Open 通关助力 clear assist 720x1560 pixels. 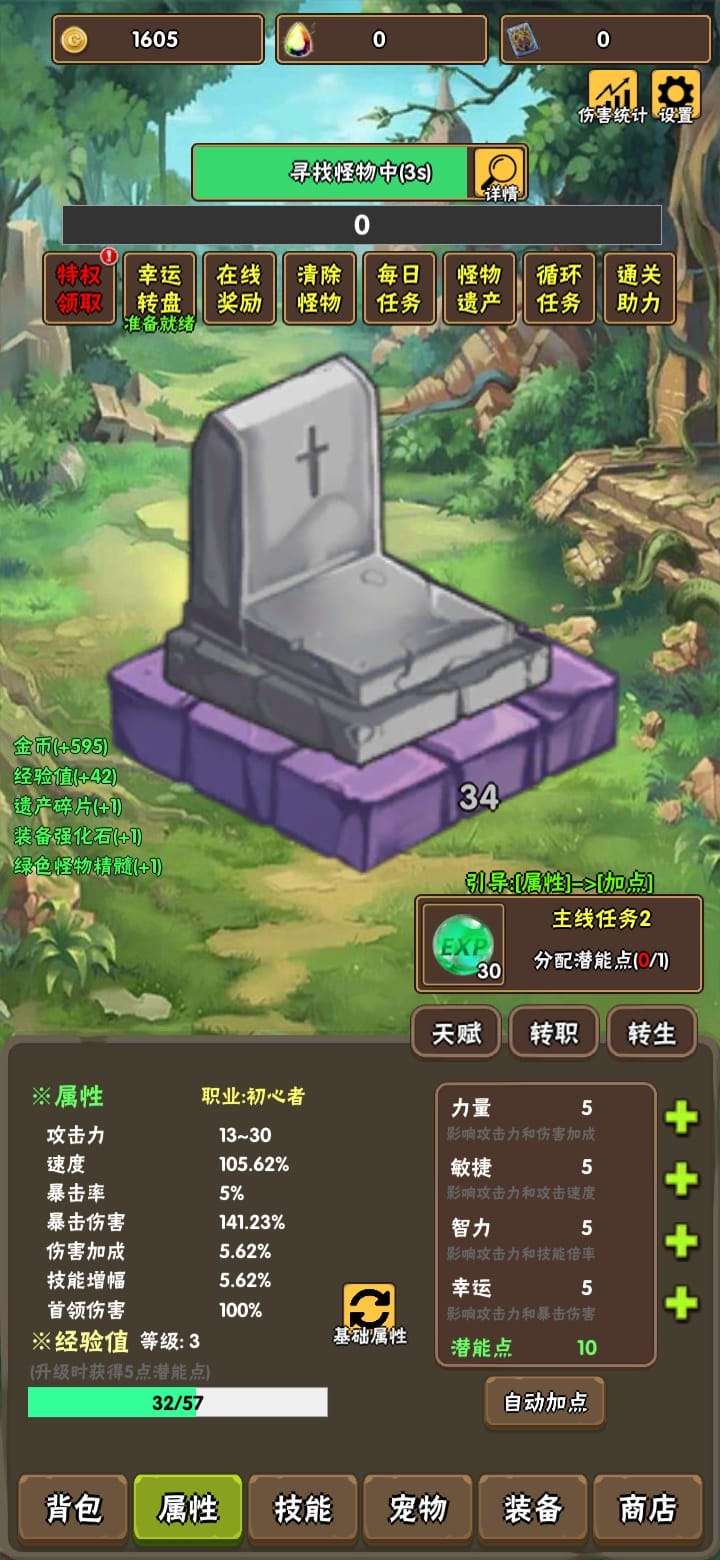point(639,288)
